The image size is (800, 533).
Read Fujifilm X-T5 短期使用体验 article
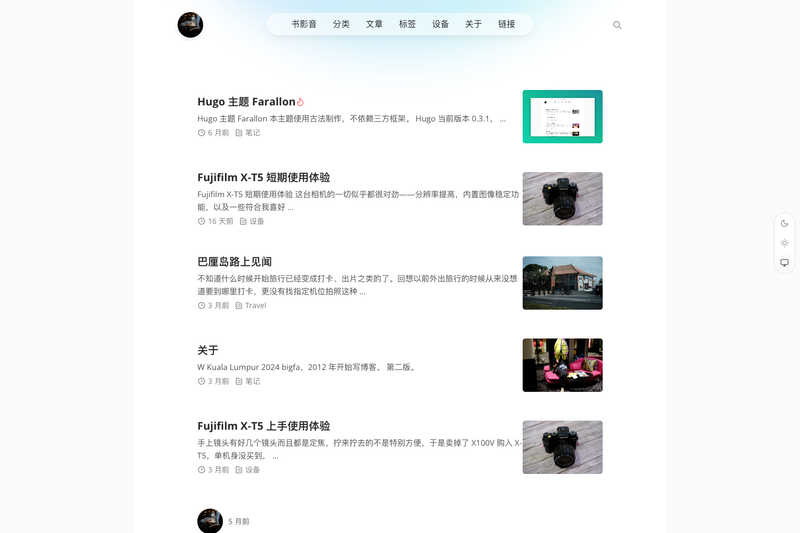(264, 177)
